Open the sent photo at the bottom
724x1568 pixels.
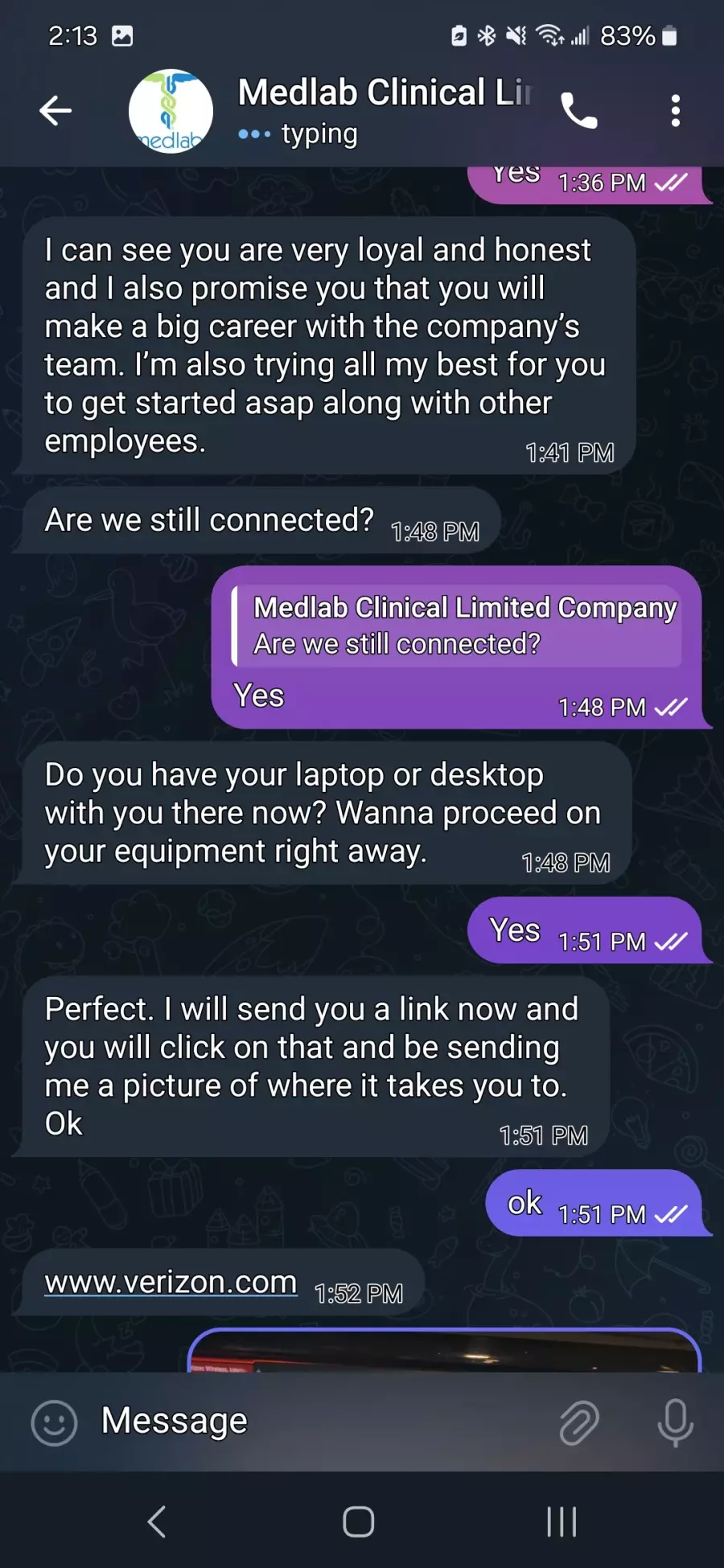pyautogui.click(x=444, y=1353)
